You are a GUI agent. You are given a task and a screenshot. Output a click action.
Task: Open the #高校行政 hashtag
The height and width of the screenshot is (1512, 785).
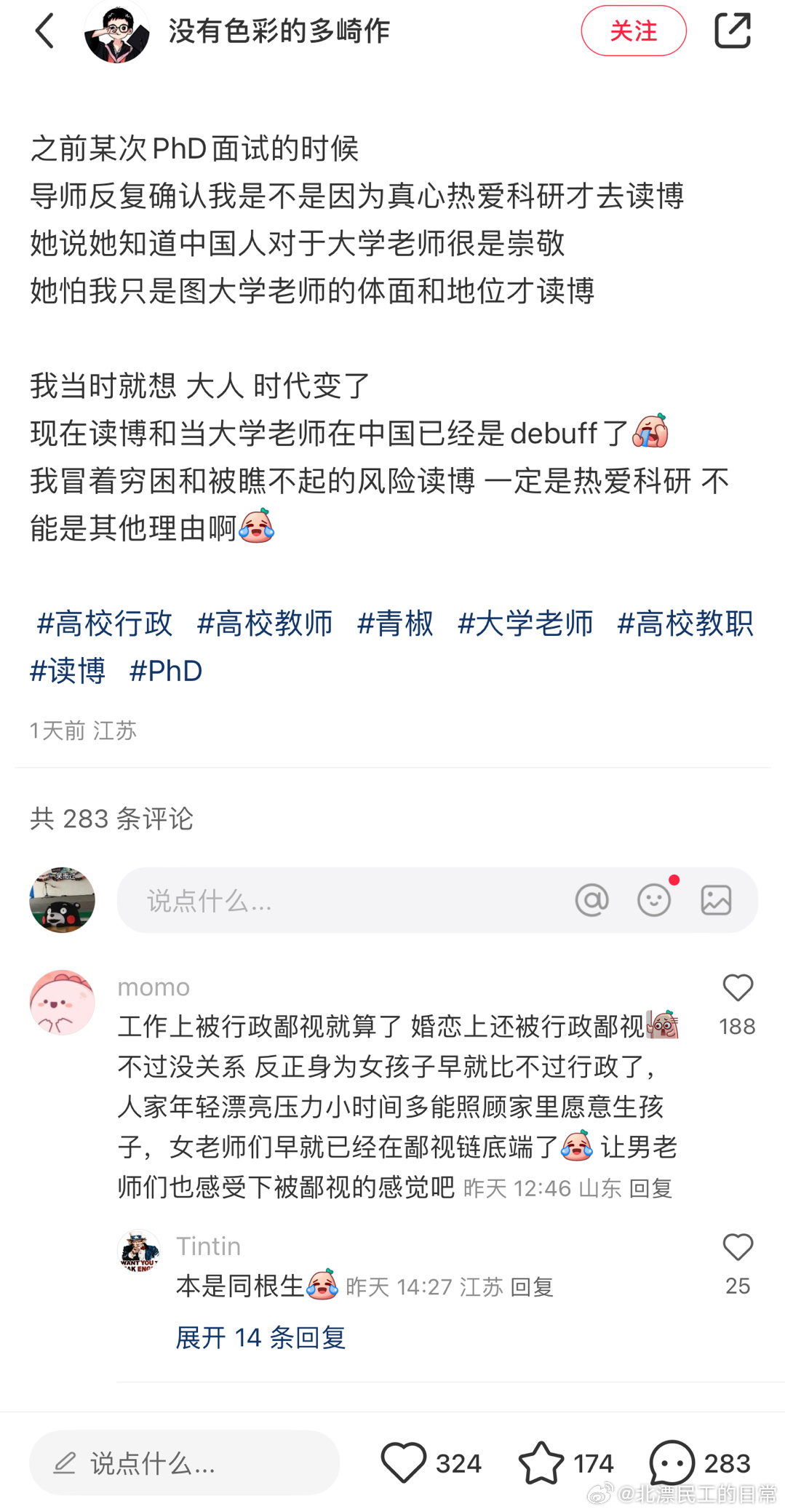click(105, 624)
